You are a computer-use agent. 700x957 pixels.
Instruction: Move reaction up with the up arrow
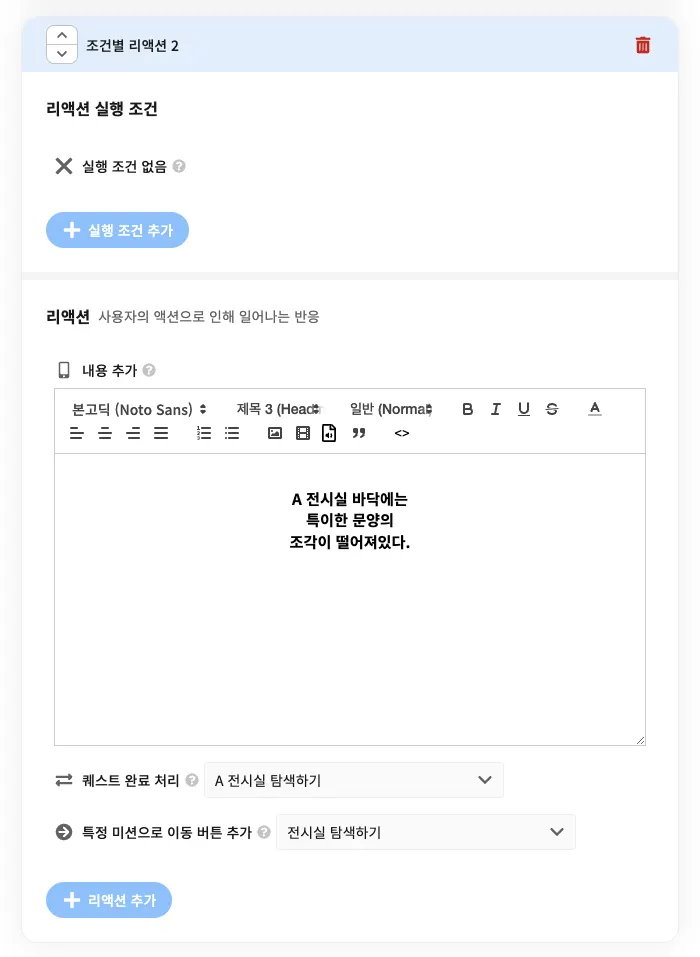(x=62, y=35)
